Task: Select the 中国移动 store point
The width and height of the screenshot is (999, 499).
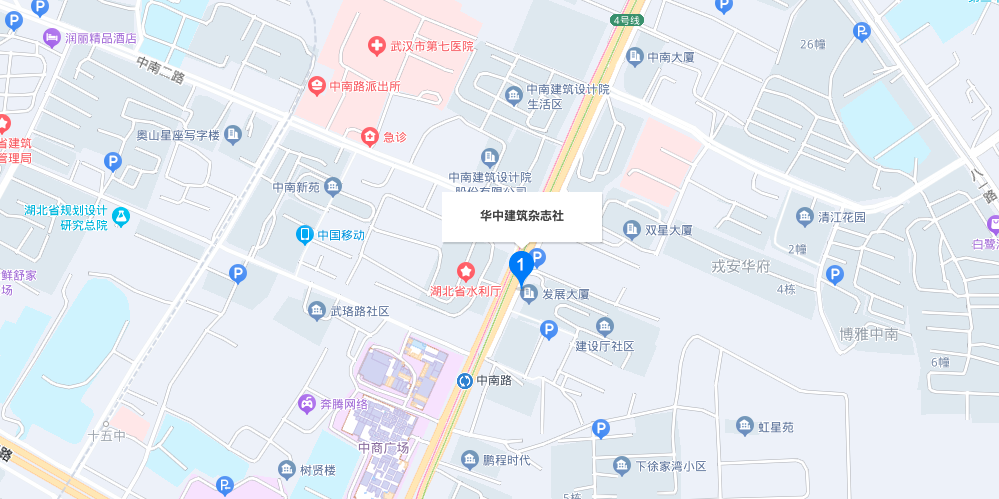Action: [x=304, y=235]
